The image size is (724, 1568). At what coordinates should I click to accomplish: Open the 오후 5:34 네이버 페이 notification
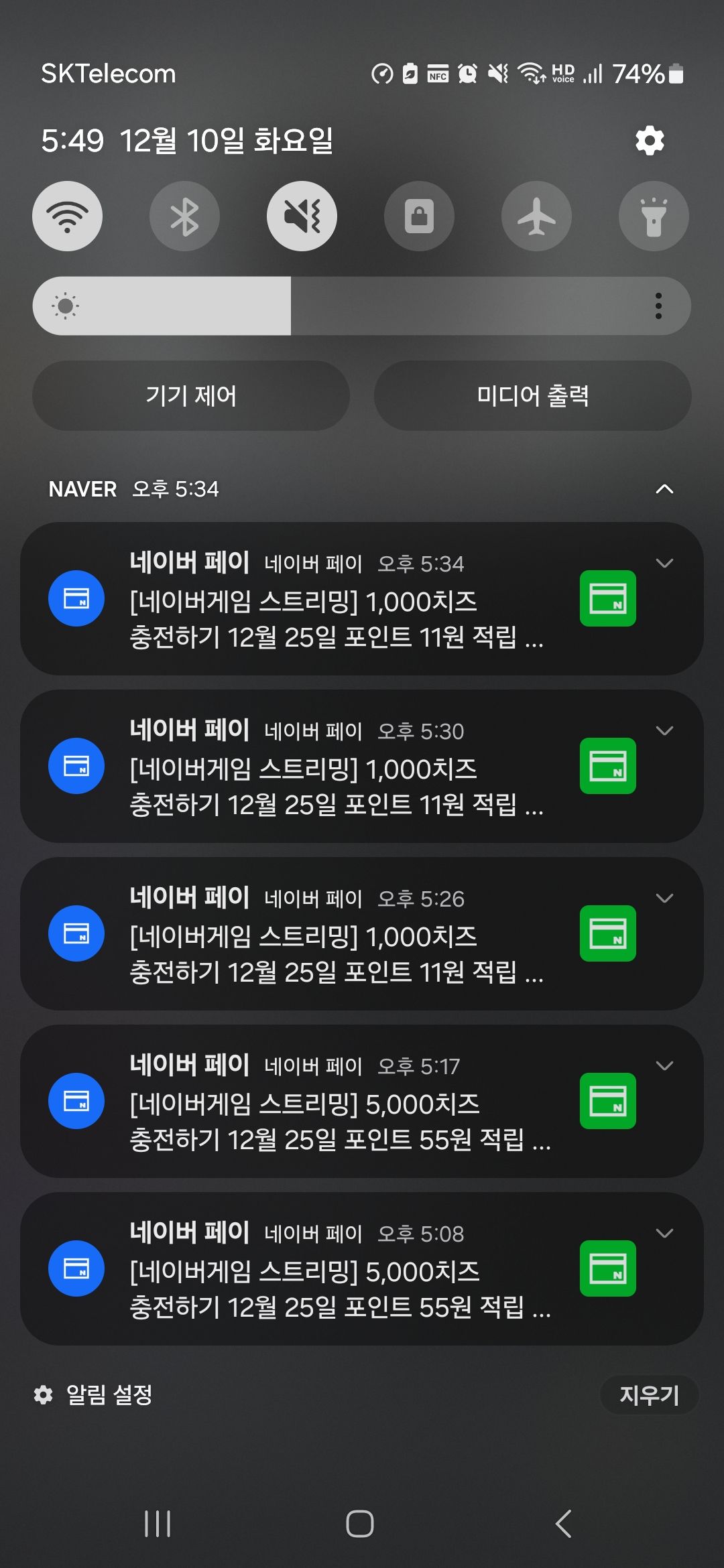click(362, 598)
